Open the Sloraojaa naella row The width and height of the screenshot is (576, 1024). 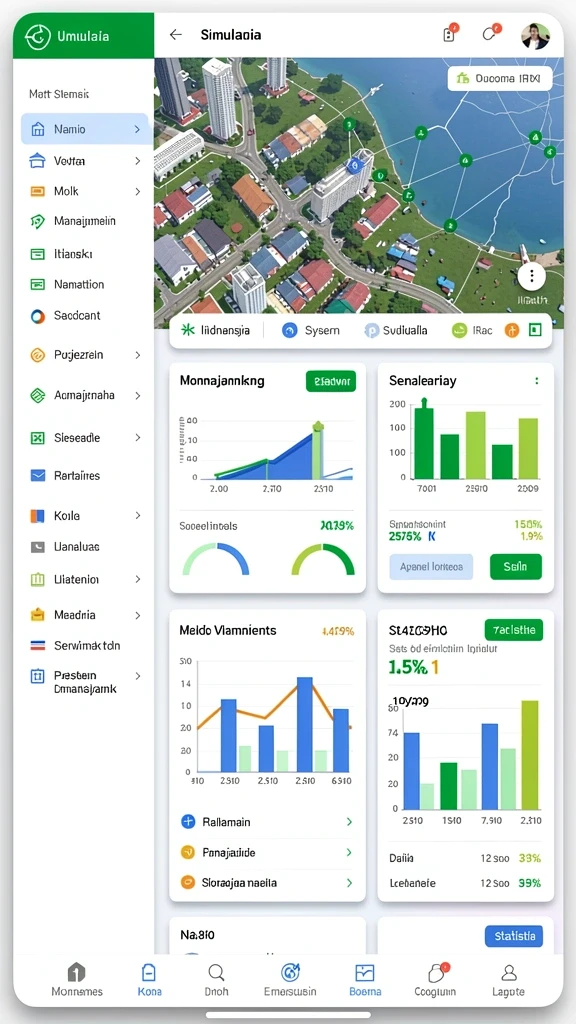tap(267, 883)
